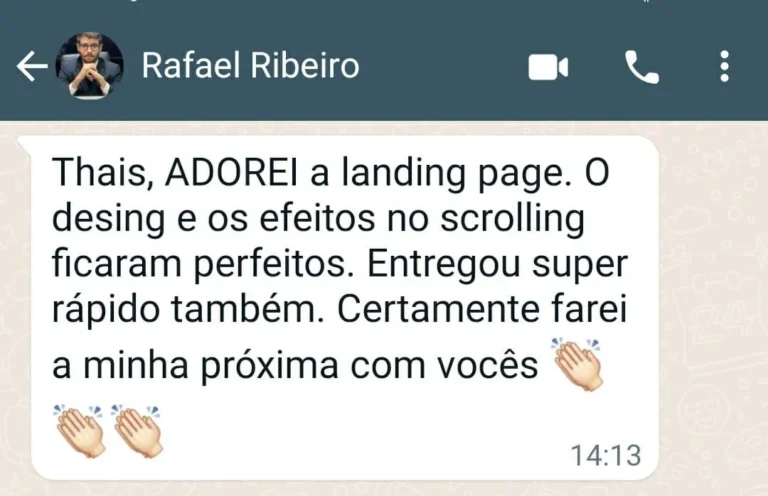Start a voice call with Rafael
Viewport: 768px width, 496px height.
click(641, 67)
